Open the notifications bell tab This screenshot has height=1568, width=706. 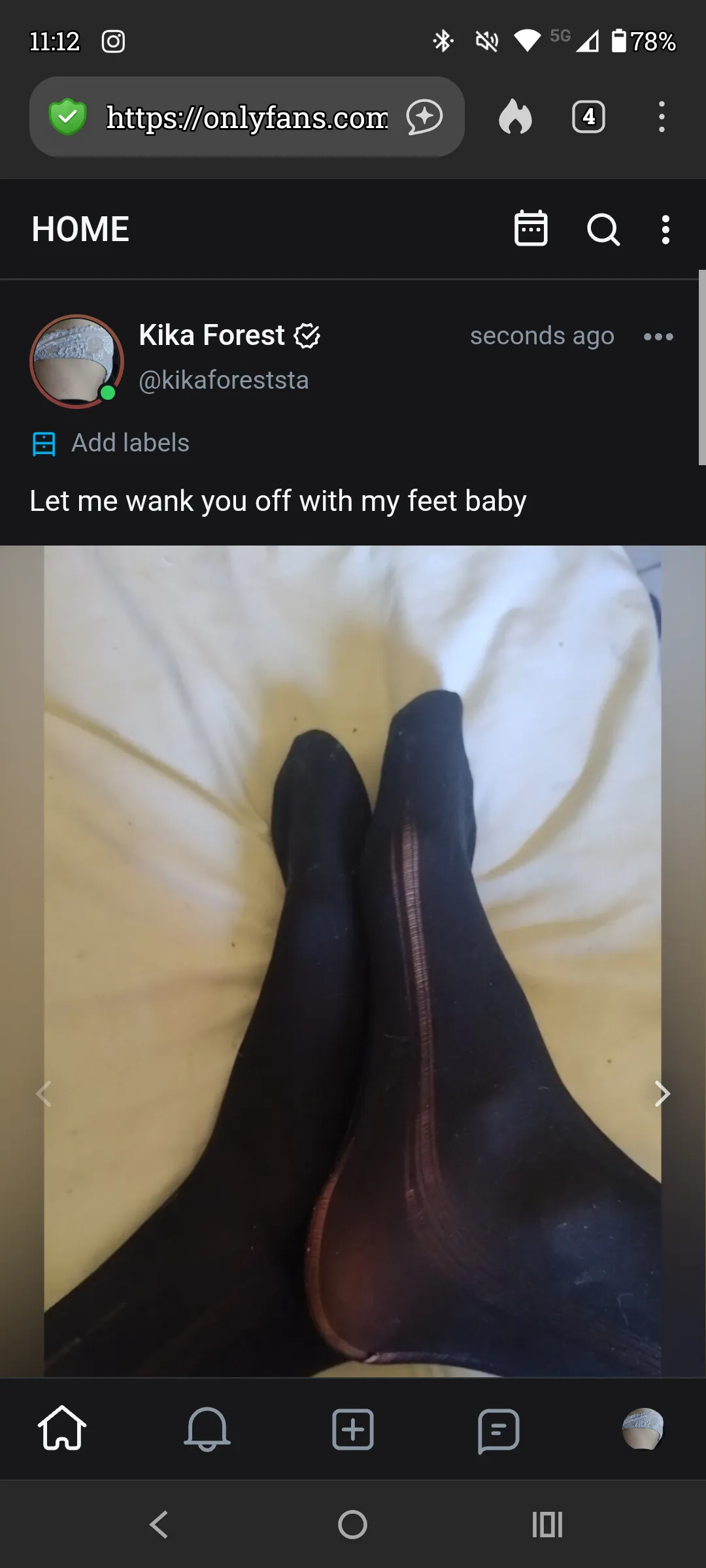pos(207,1429)
